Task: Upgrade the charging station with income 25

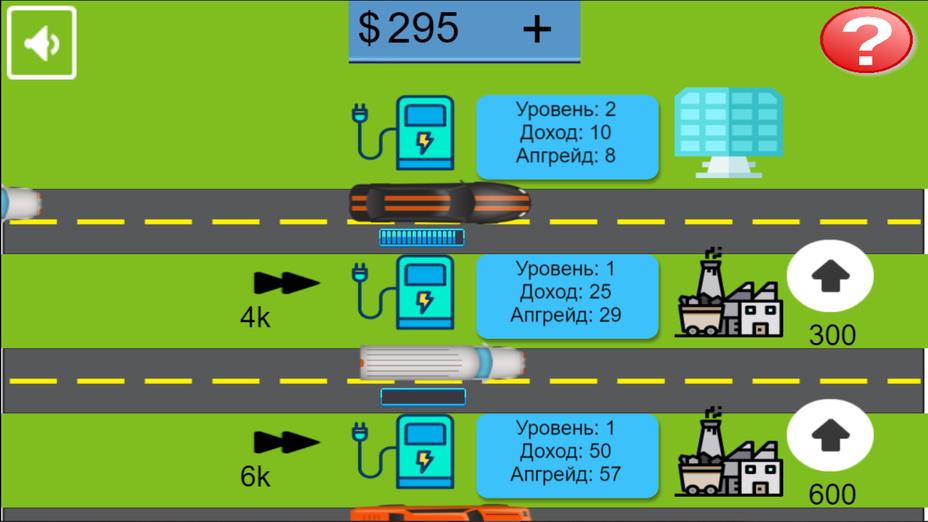Action: 566,294
